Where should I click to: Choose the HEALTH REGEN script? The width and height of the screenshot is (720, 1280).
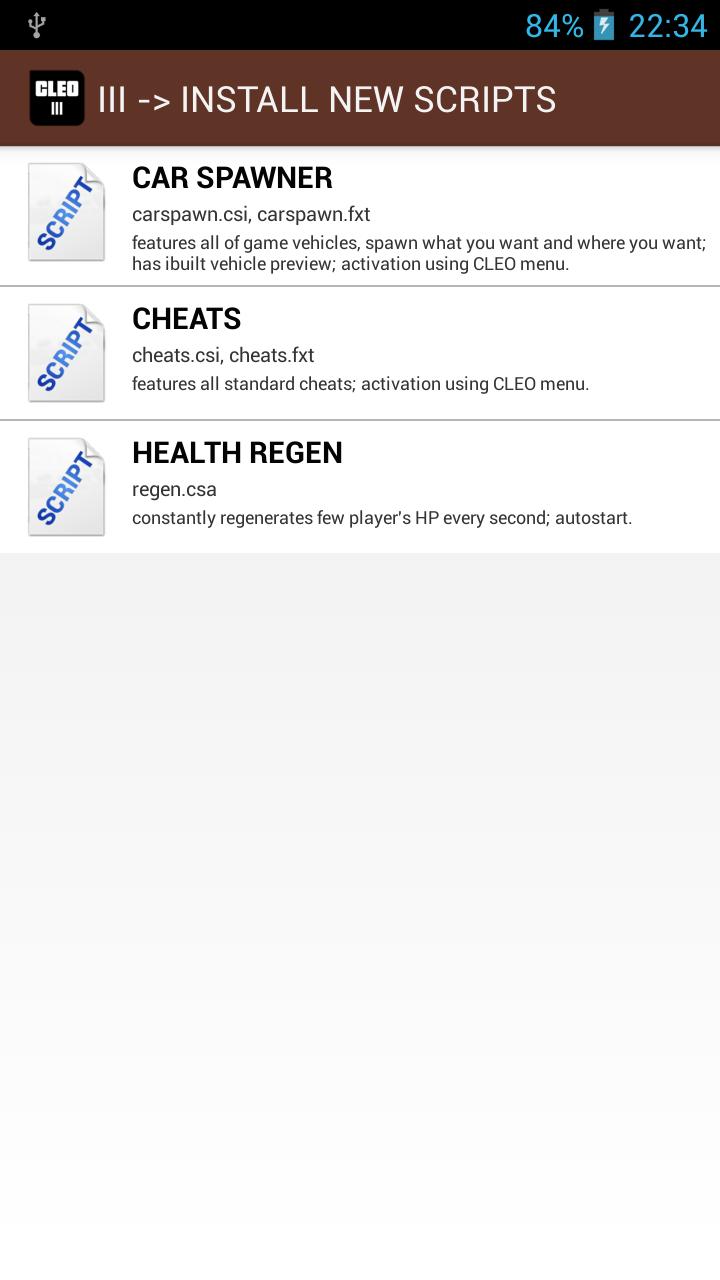(x=360, y=487)
